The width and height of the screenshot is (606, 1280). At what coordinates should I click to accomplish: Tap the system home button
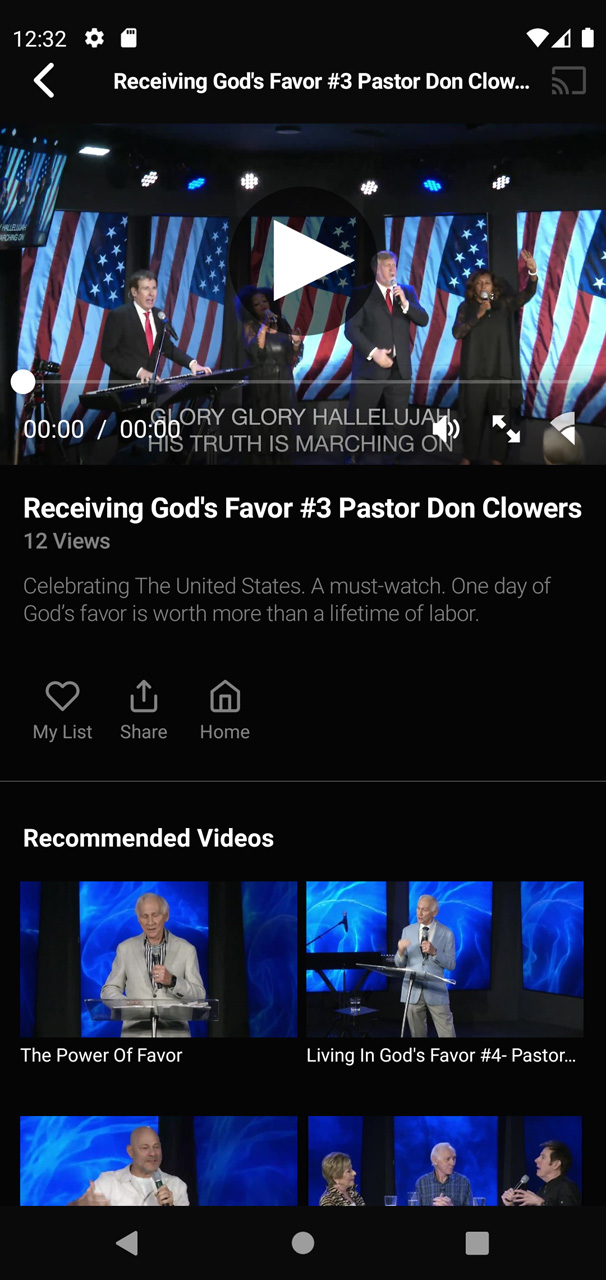(x=303, y=1243)
